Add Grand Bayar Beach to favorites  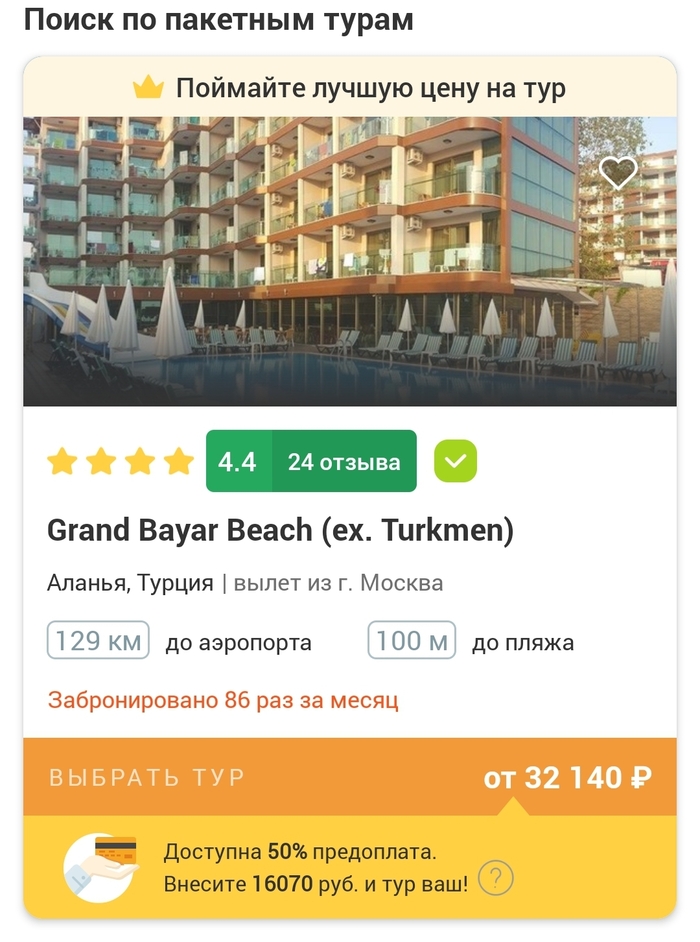(x=618, y=172)
